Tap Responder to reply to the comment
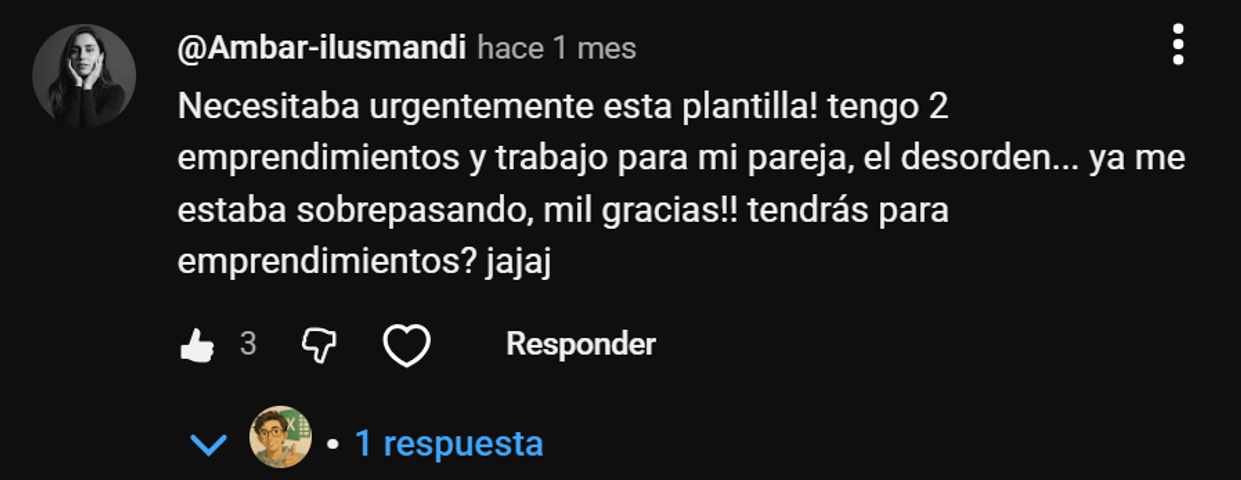This screenshot has width=1241, height=480. (580, 344)
